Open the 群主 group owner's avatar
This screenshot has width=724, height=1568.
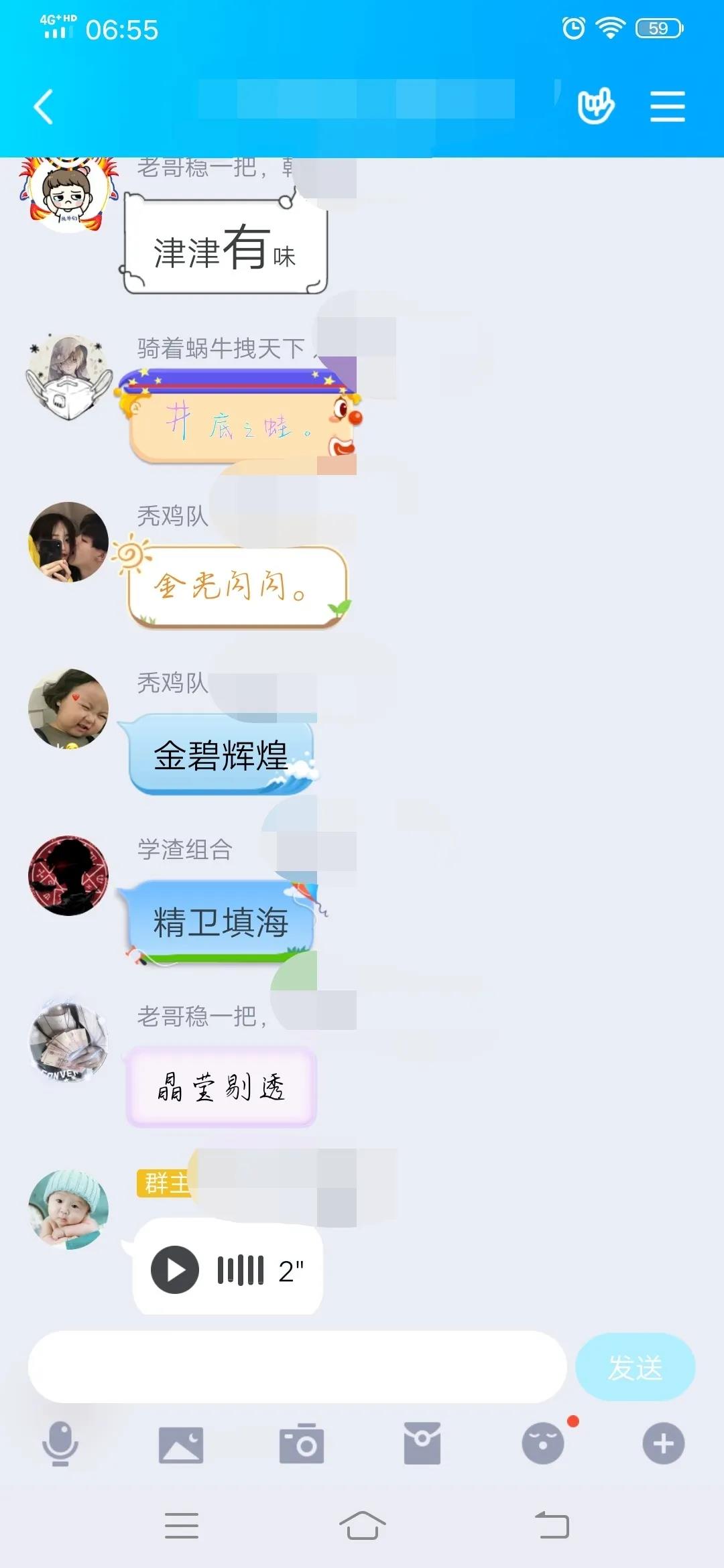[68, 1210]
